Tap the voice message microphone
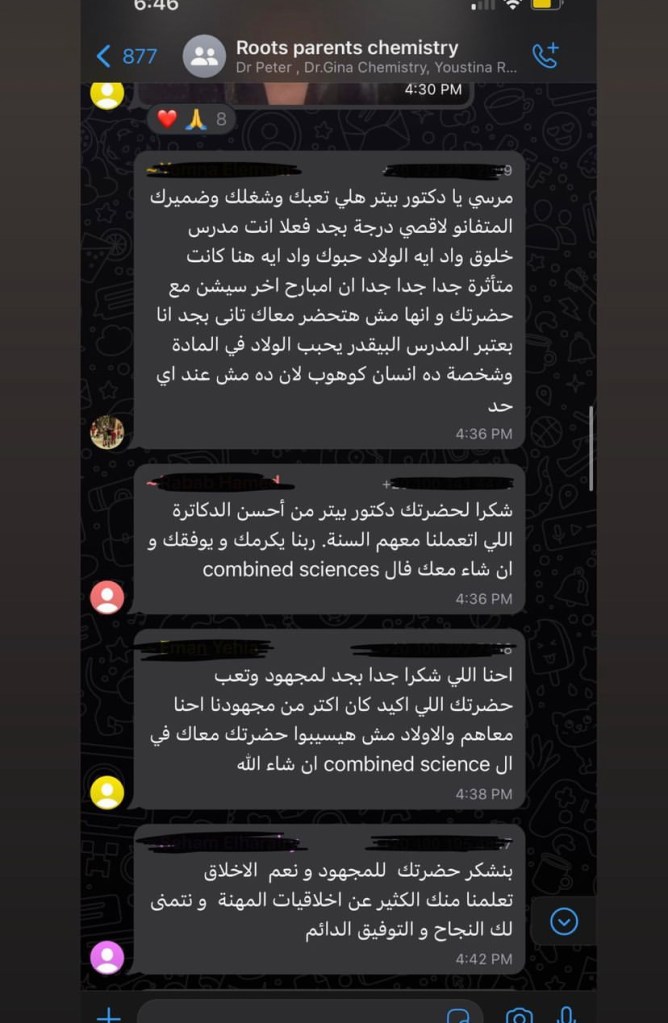This screenshot has height=1023, width=668. [x=566, y=1015]
